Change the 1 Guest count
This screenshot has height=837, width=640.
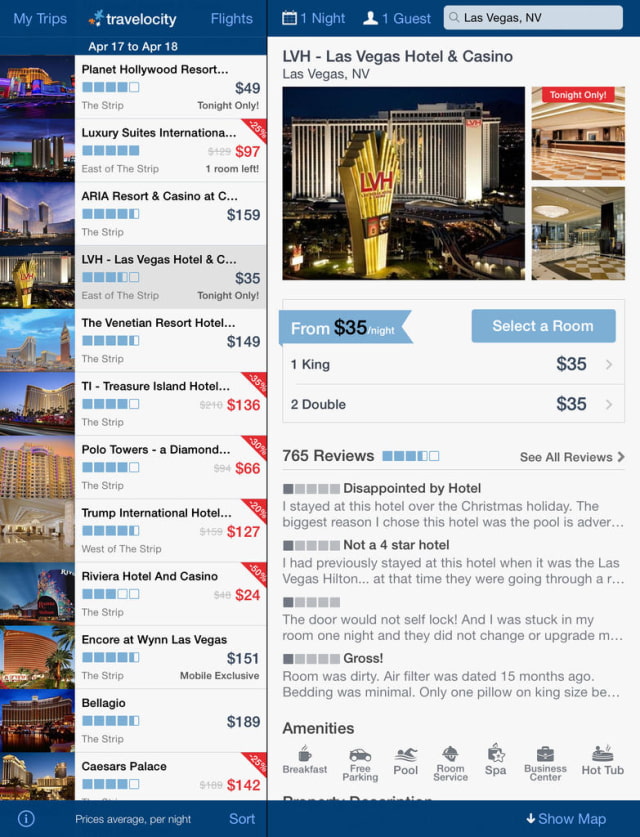coord(397,18)
